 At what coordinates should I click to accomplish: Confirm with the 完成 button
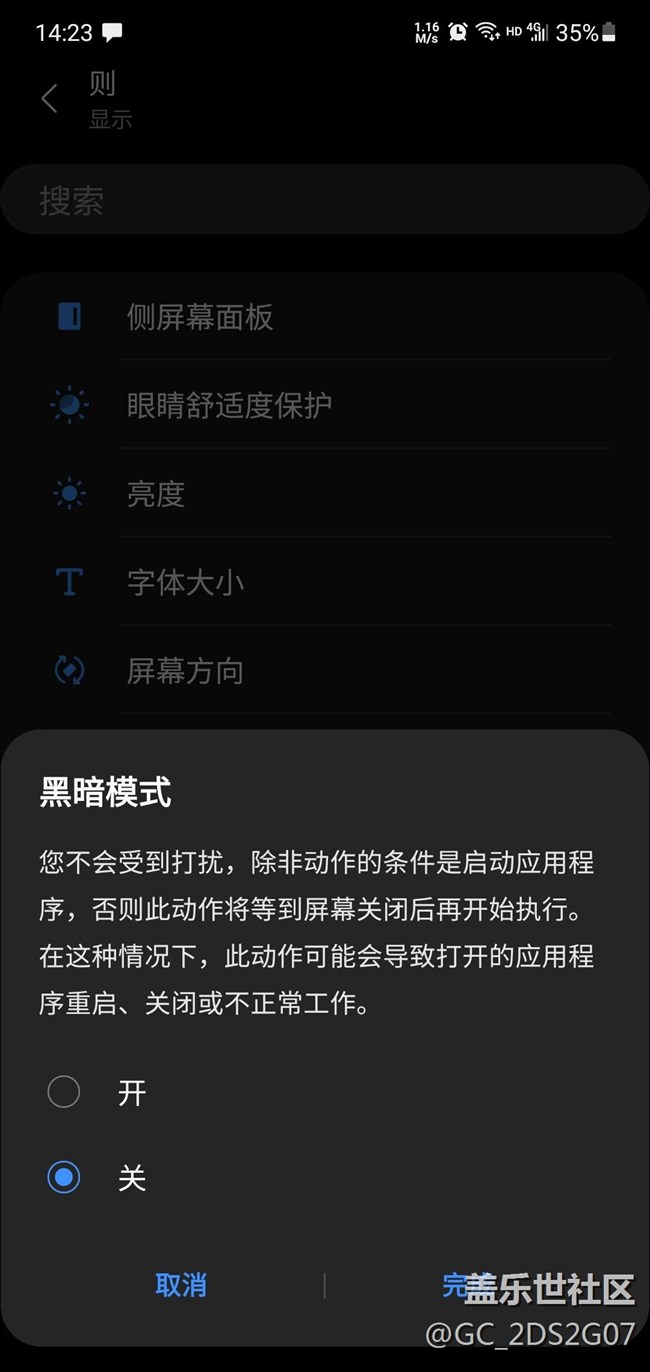(468, 1285)
